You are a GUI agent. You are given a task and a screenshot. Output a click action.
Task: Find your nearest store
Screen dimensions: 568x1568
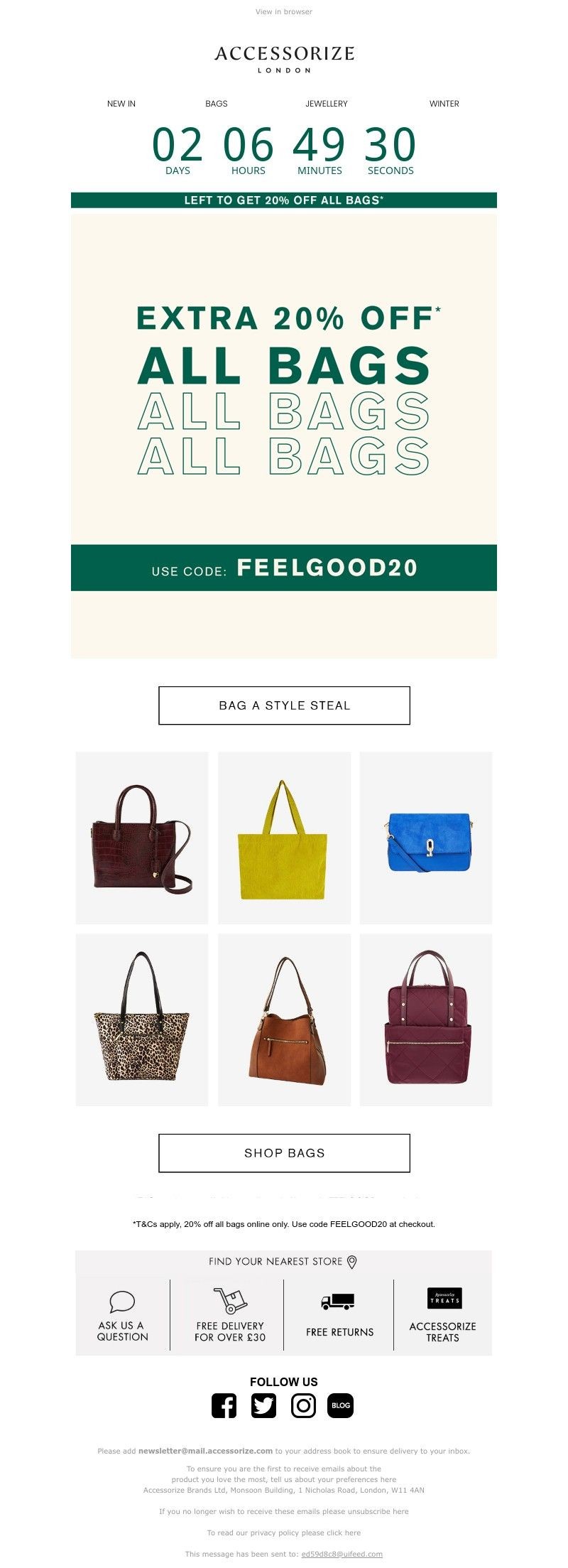point(283,1262)
